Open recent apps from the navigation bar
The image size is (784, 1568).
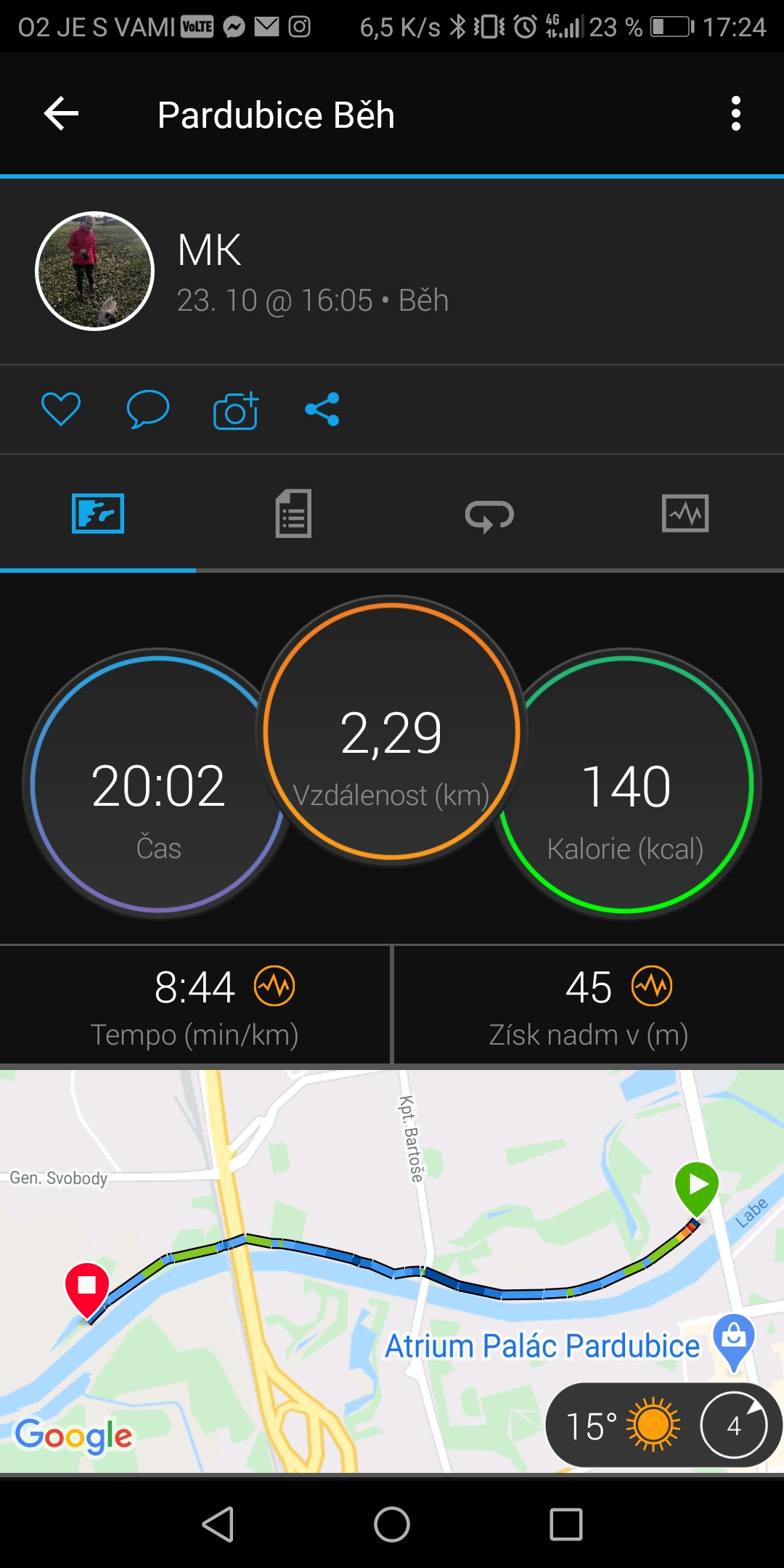pos(566,1524)
